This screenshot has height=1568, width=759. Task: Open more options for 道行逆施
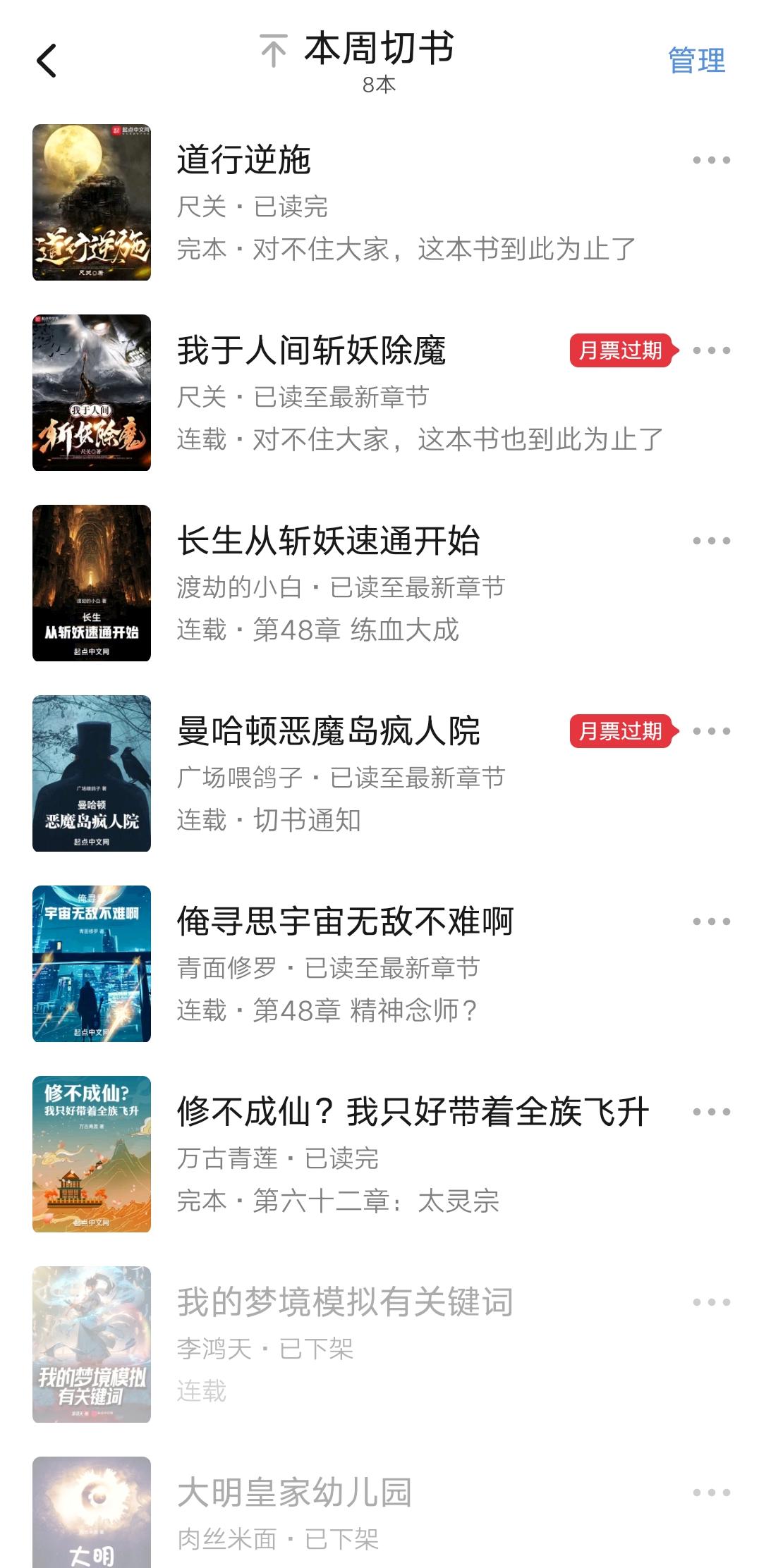(711, 160)
